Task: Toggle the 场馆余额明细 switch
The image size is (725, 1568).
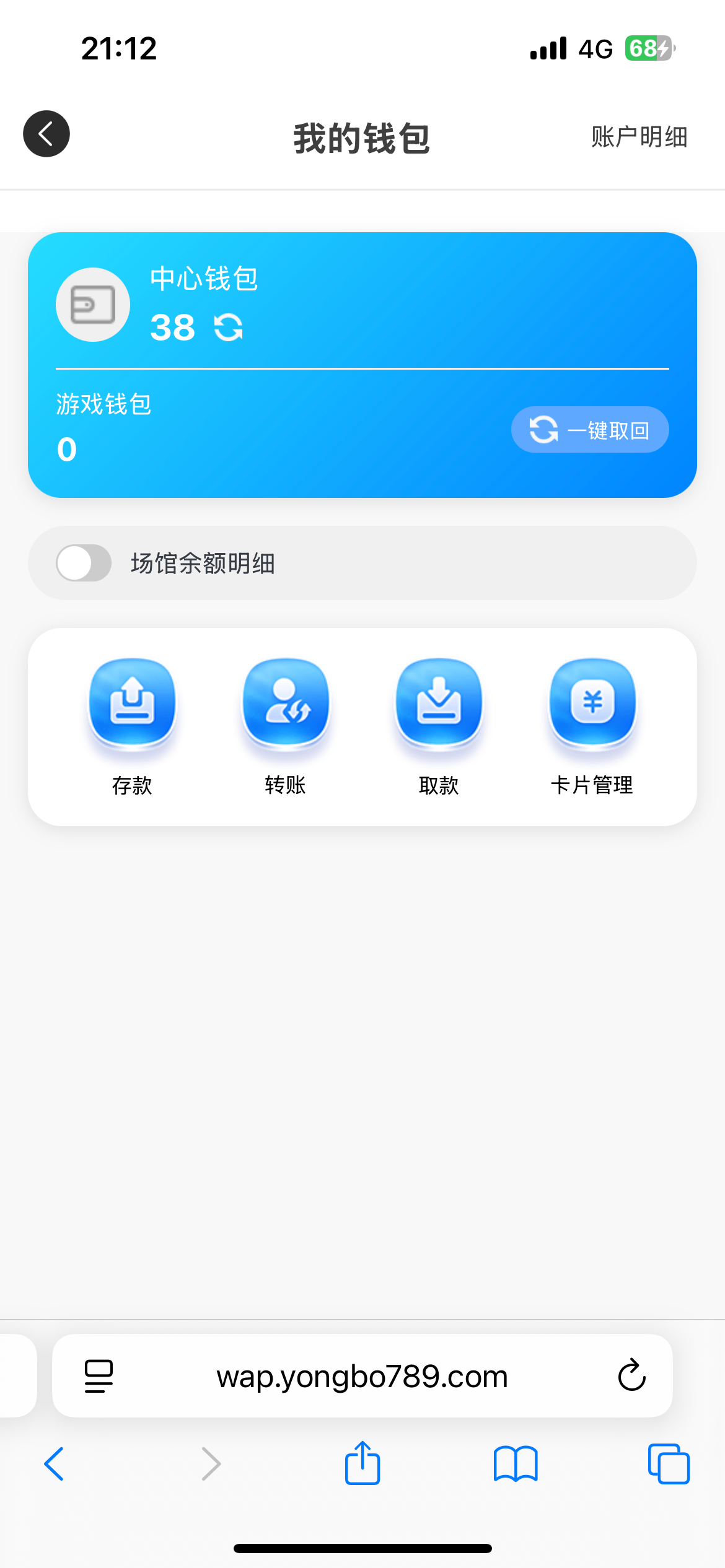Action: (84, 563)
